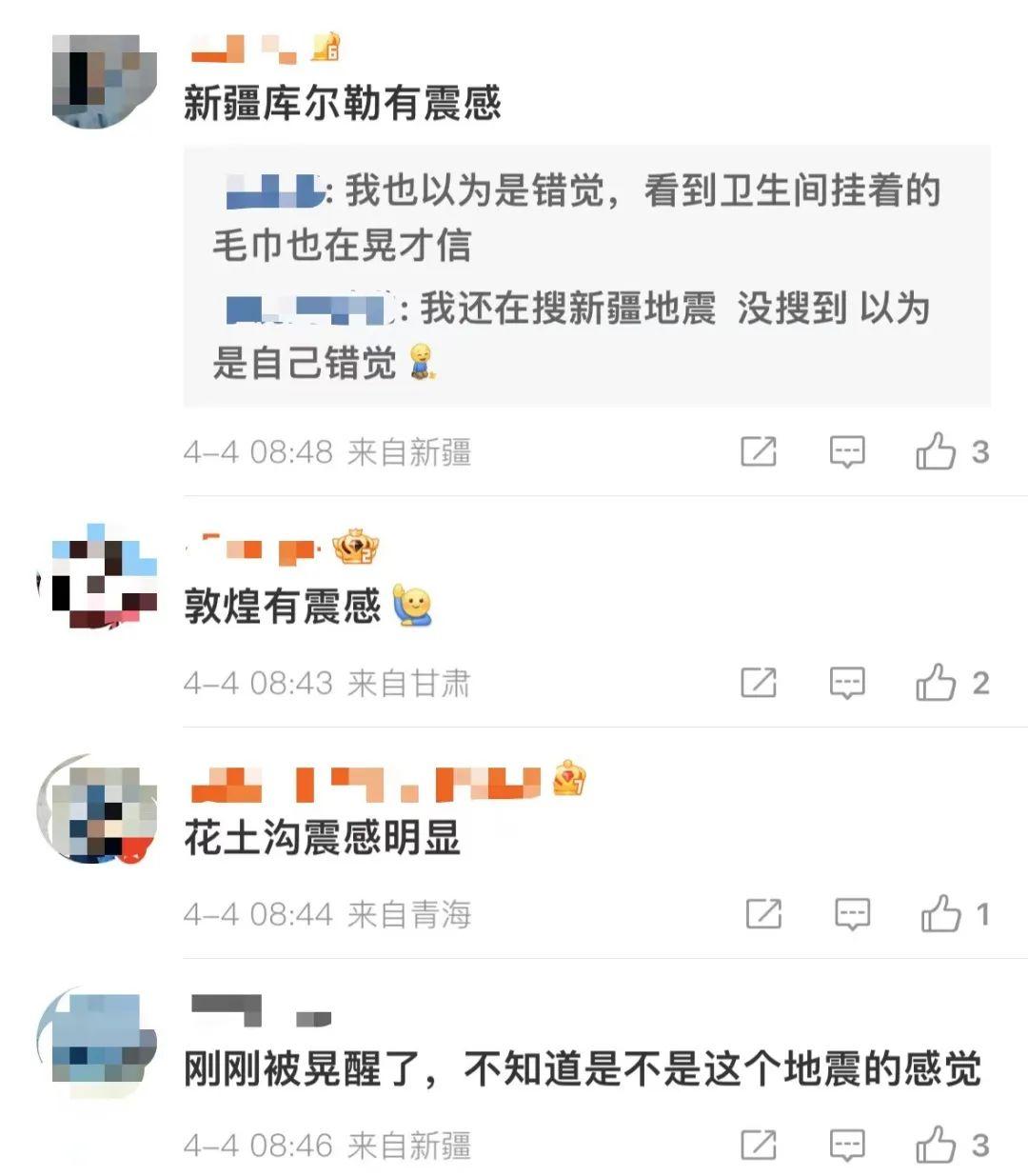The height and width of the screenshot is (1176, 1028).
Task: Like the 敦煌有震感 comment
Action: coord(936,683)
